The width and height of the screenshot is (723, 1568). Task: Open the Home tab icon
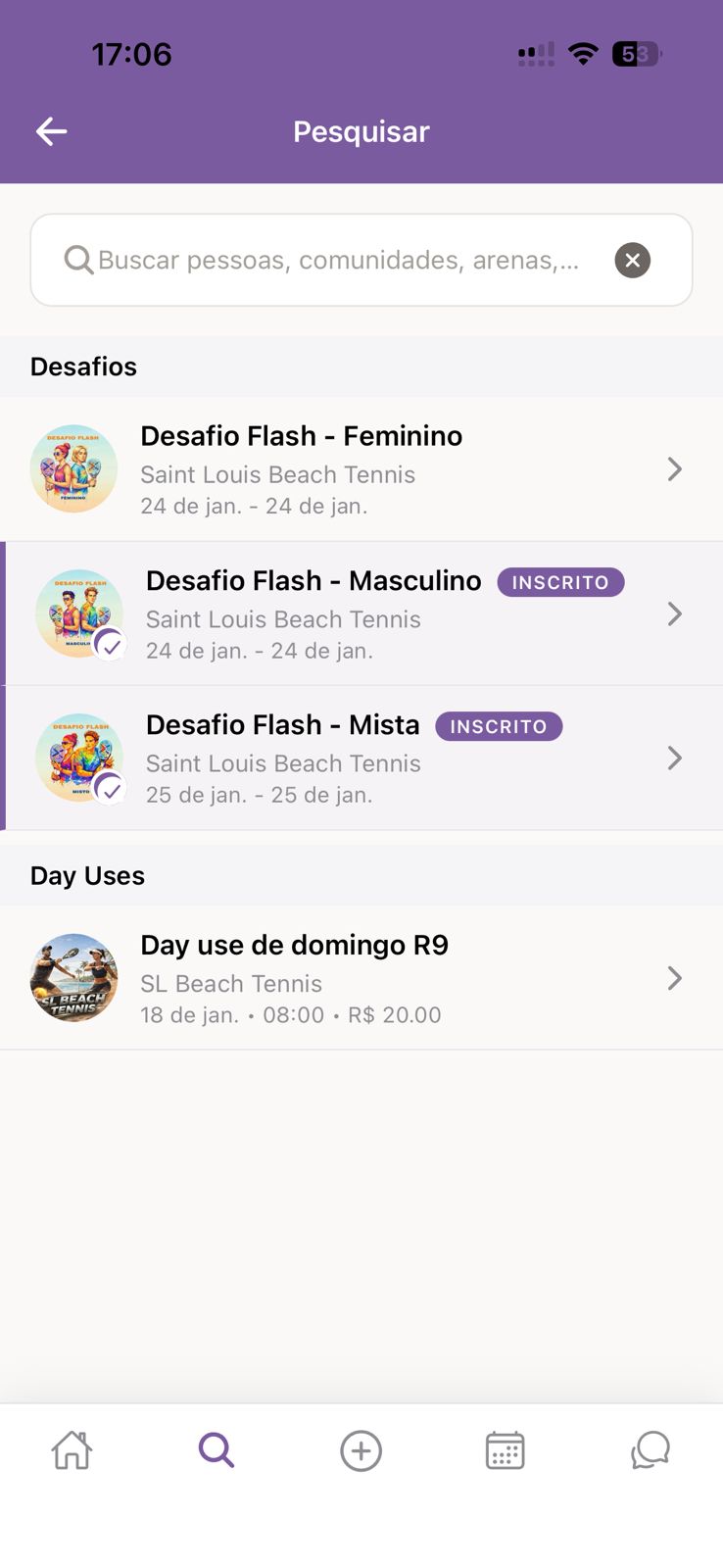pos(72,1450)
